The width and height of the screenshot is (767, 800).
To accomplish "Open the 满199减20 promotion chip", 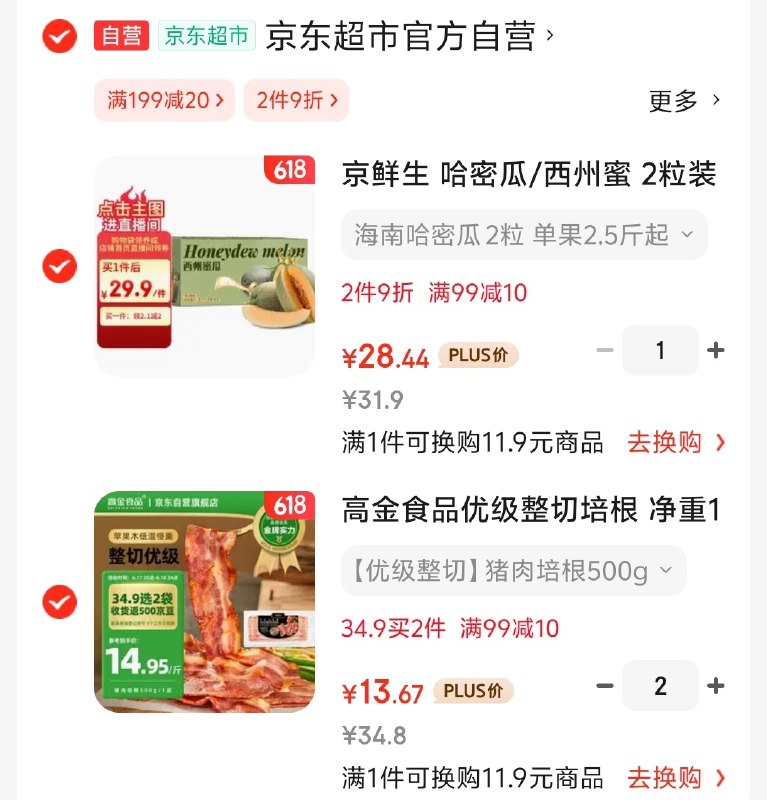I will pyautogui.click(x=165, y=100).
